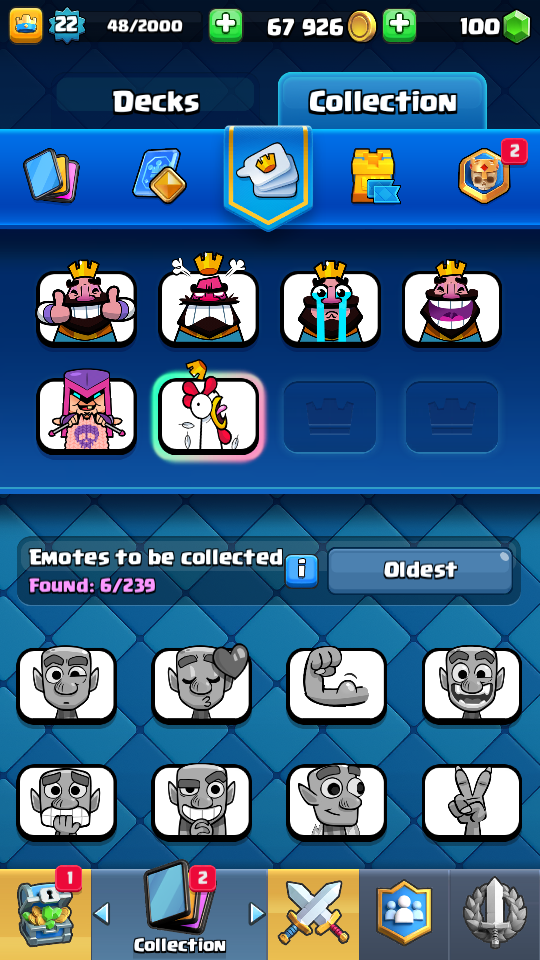Tap the green plus next to gold coins
The image size is (540, 960).
399,26
